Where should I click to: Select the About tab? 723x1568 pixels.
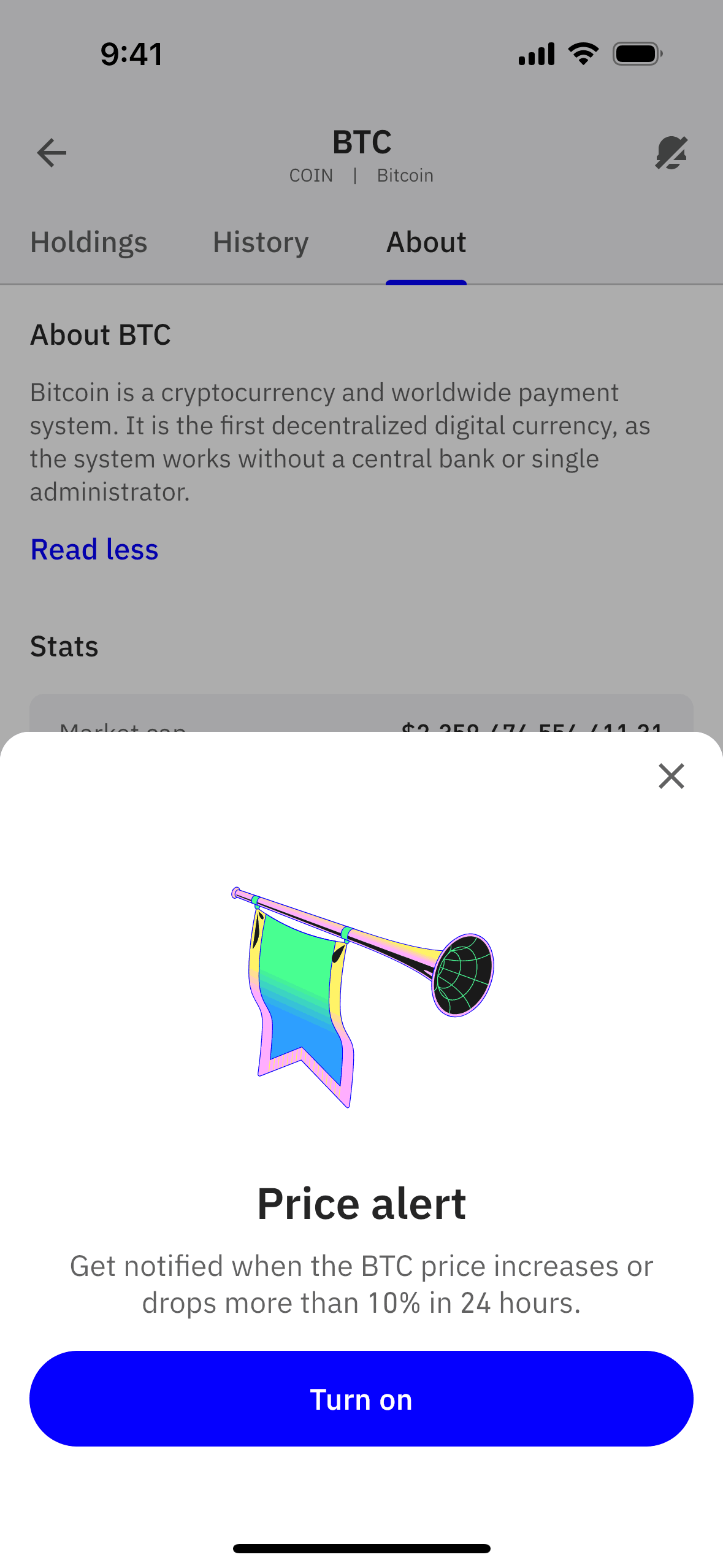click(426, 242)
